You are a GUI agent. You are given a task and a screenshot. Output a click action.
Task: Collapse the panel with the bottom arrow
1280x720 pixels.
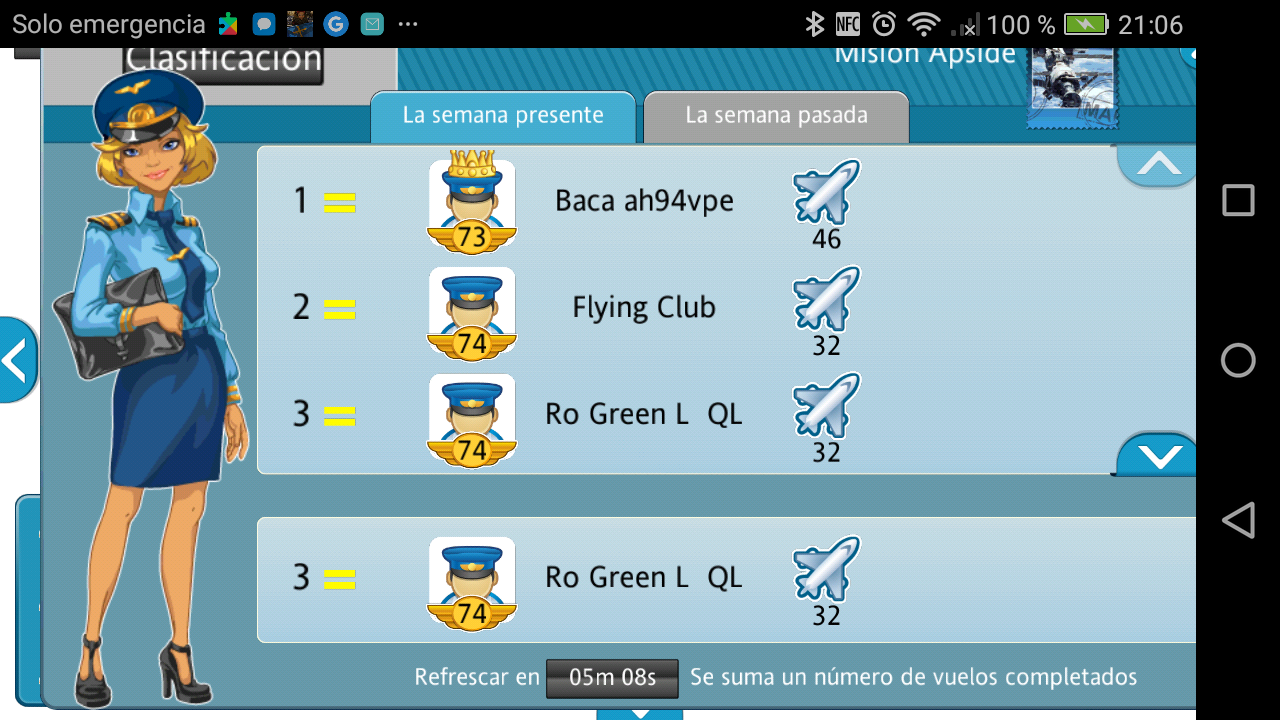click(640, 713)
